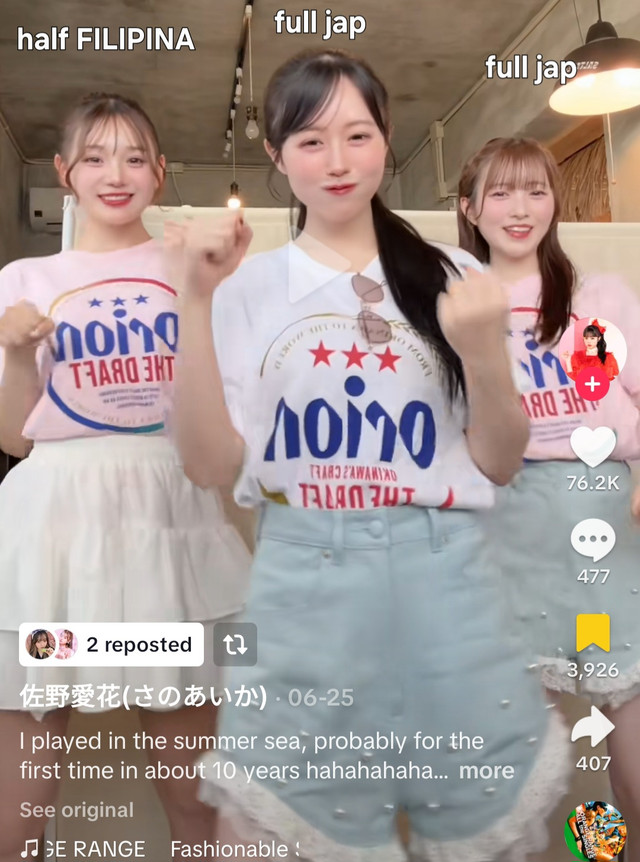Repost this video with the repost icon
Image resolution: width=640 pixels, height=862 pixels.
[235, 645]
